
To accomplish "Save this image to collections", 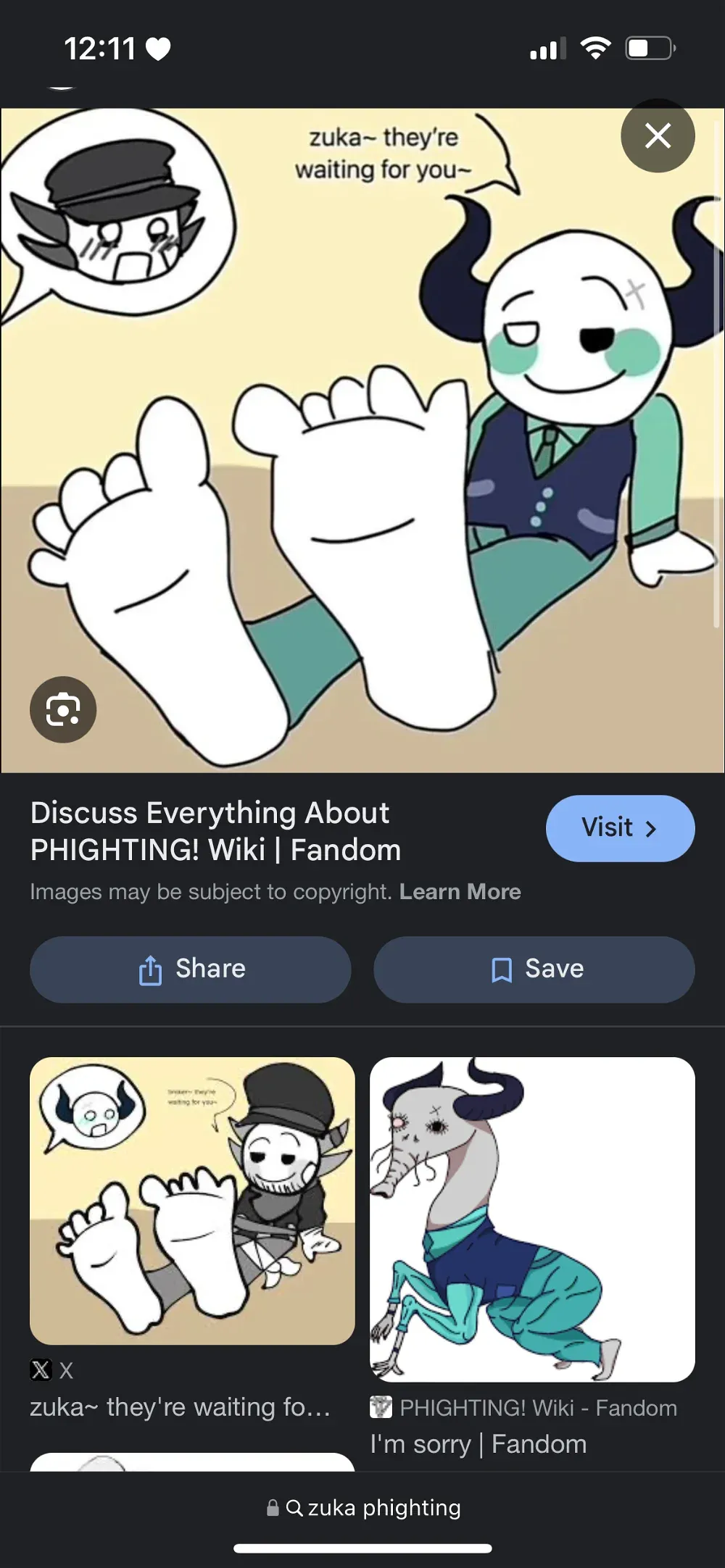I will tap(534, 969).
